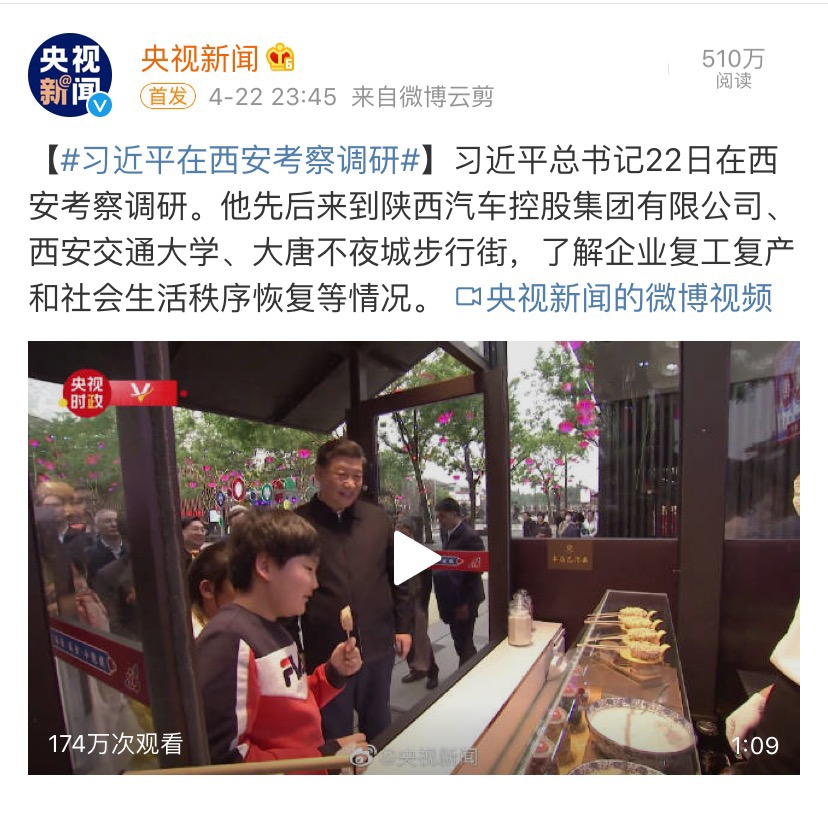Tap the 央视新闻 account name
The height and width of the screenshot is (819, 828).
coord(200,58)
